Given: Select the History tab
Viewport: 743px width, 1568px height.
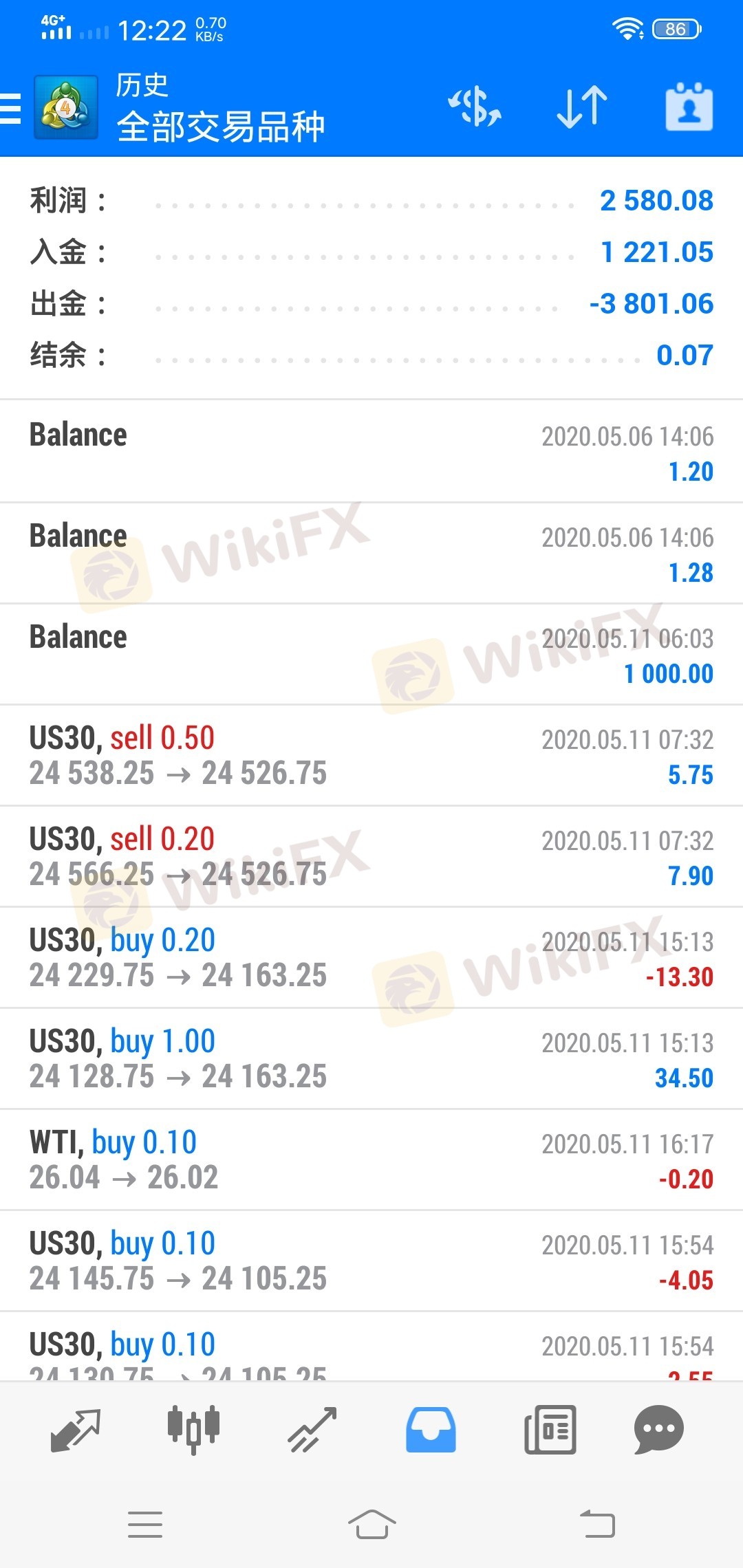Looking at the screenshot, I should [431, 1429].
